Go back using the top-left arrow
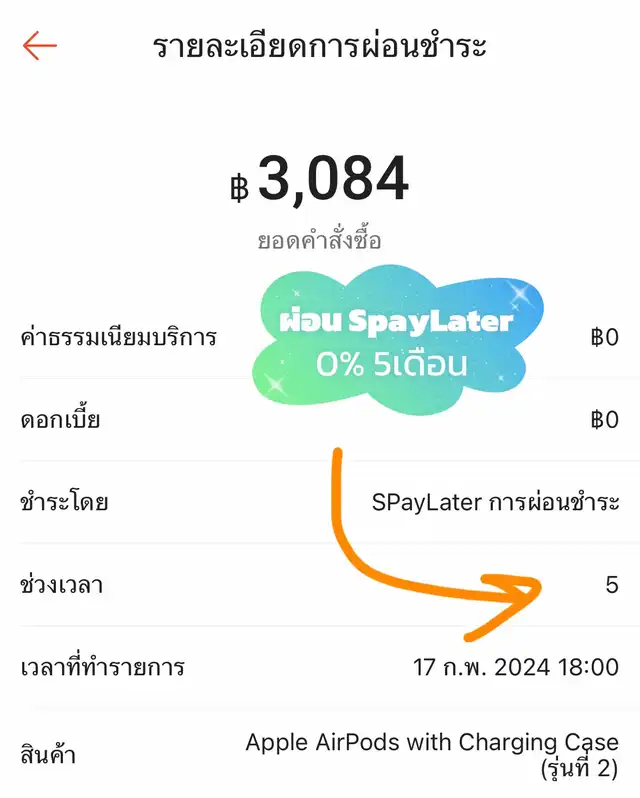 [40, 46]
